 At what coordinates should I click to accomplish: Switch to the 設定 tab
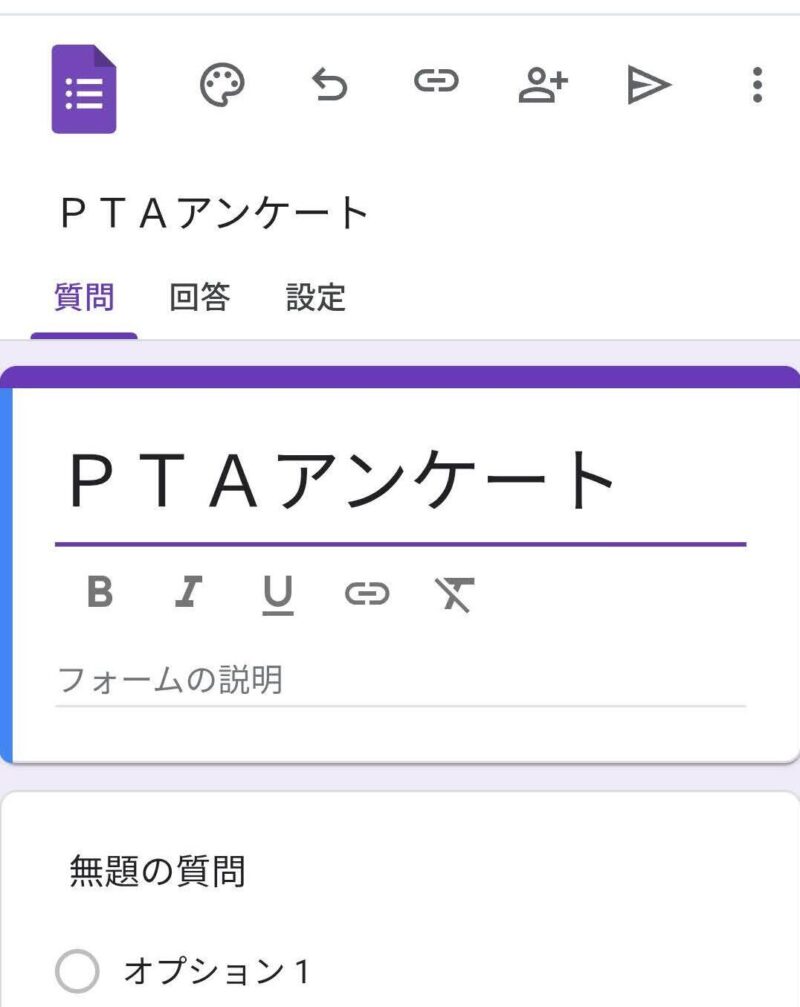coord(315,297)
